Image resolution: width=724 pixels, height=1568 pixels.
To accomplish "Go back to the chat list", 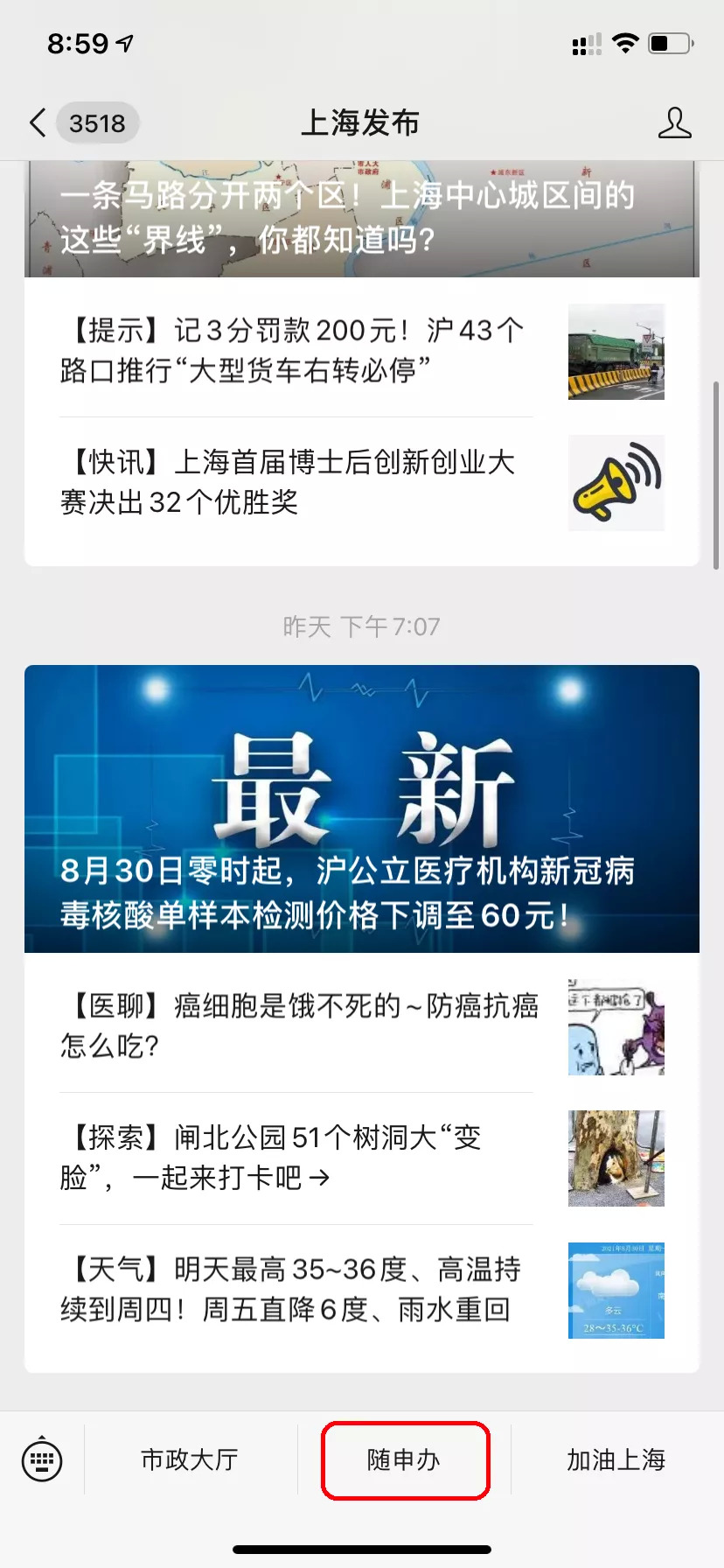I will [x=38, y=123].
